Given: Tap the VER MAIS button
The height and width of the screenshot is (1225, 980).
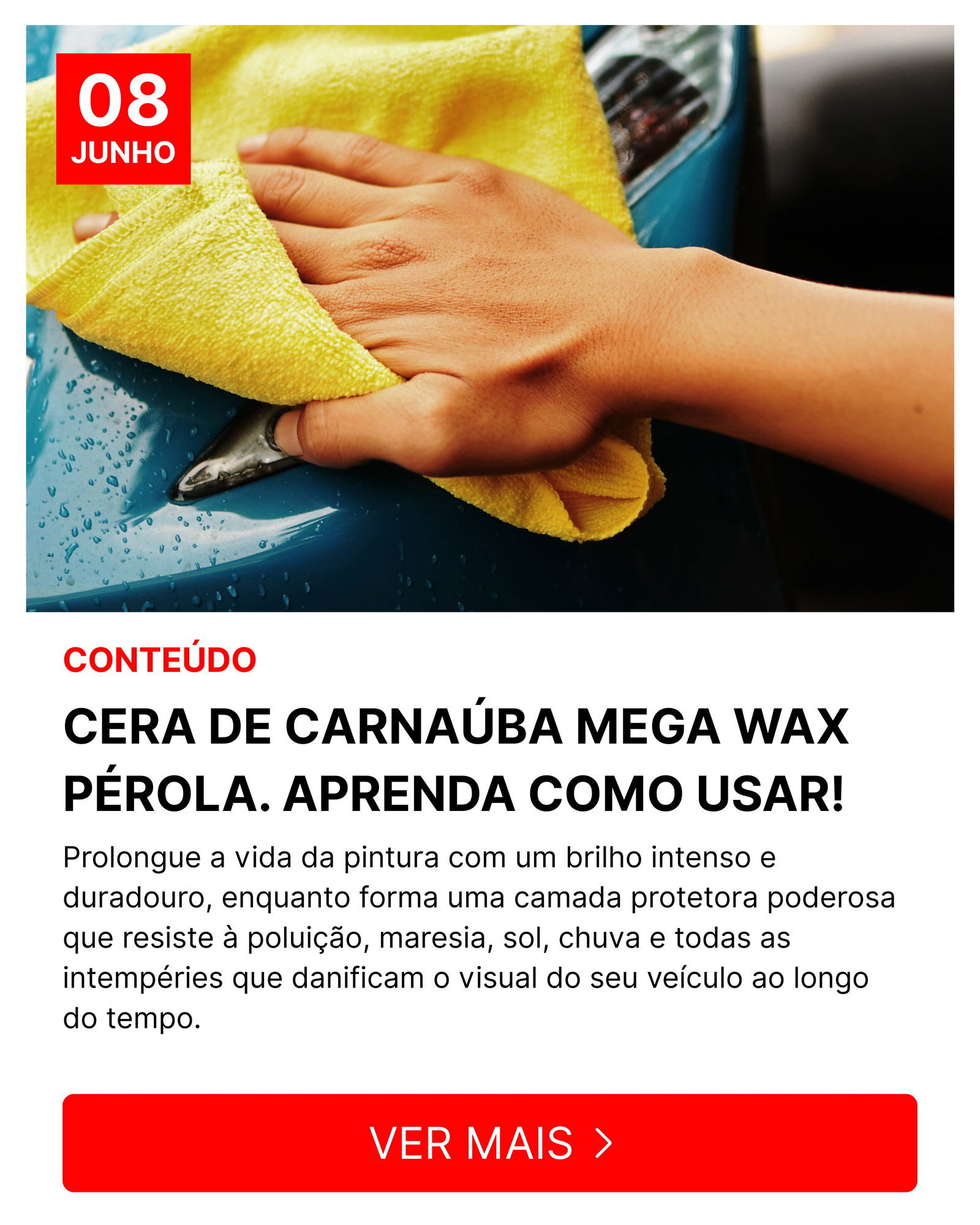Looking at the screenshot, I should (489, 1143).
